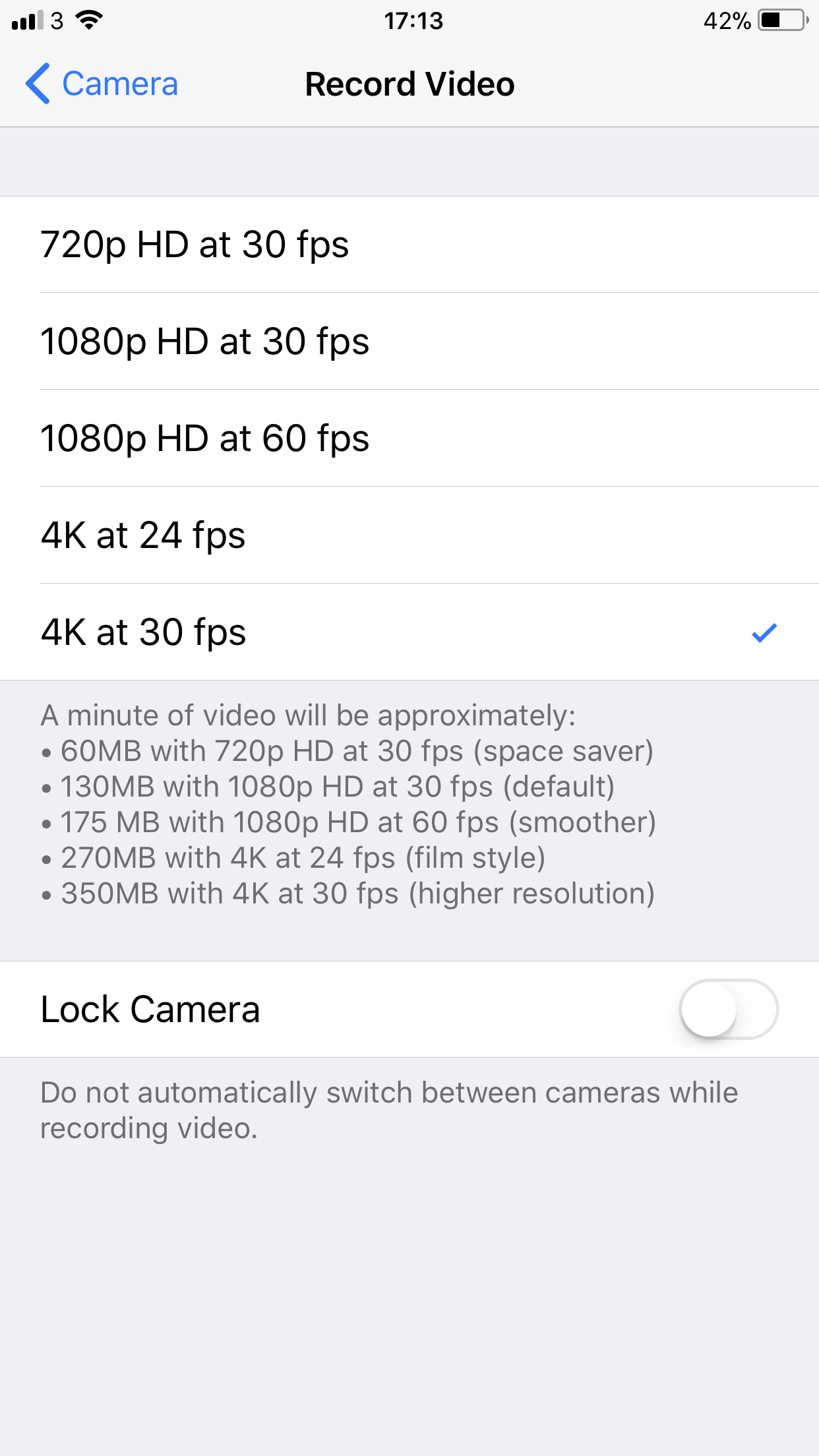Go back to Camera settings
819x1456 pixels.
tap(102, 84)
